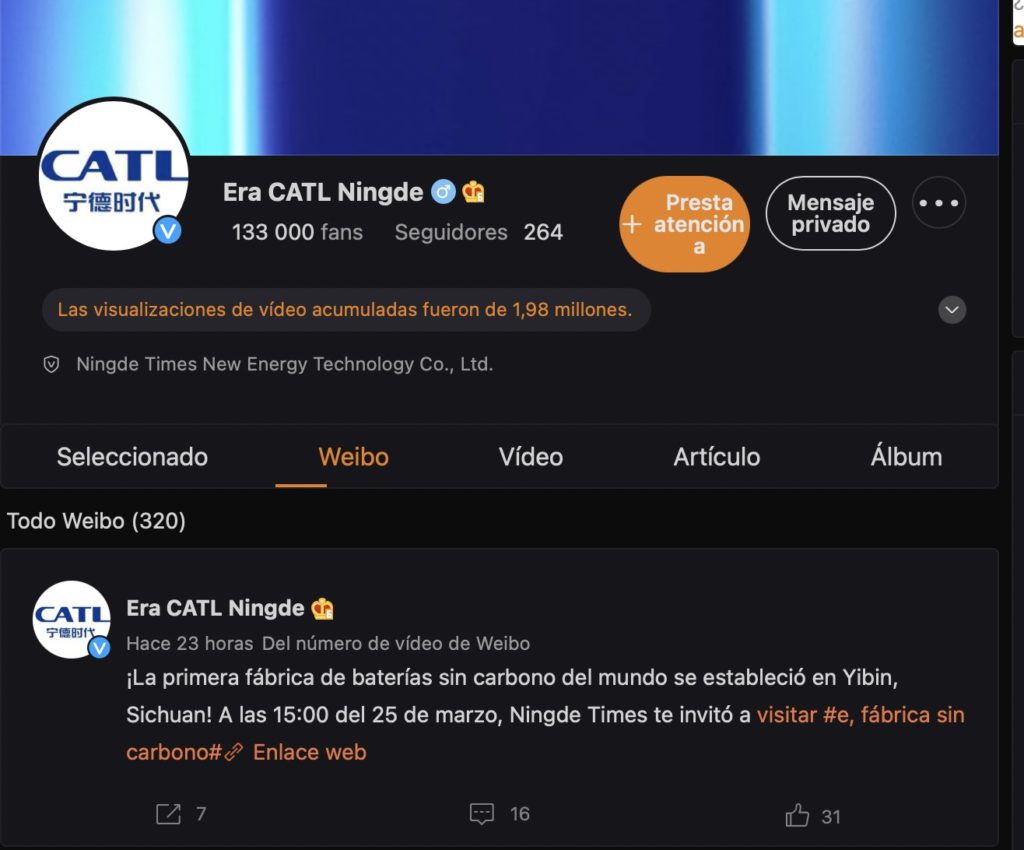Tap the Presta atención a follow button
The width and height of the screenshot is (1024, 850).
point(684,224)
